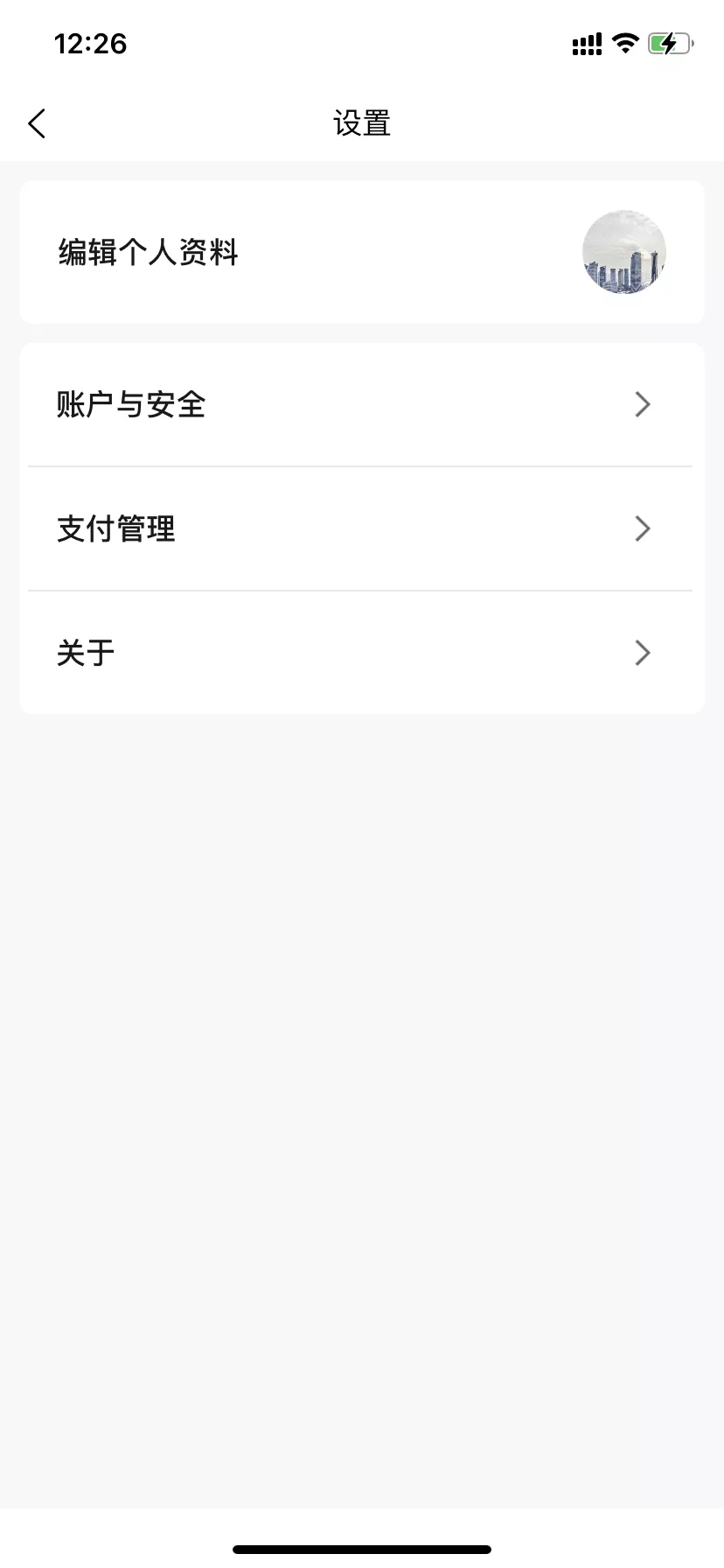The image size is (724, 1568).
Task: Click the profile settings card
Action: [x=362, y=251]
